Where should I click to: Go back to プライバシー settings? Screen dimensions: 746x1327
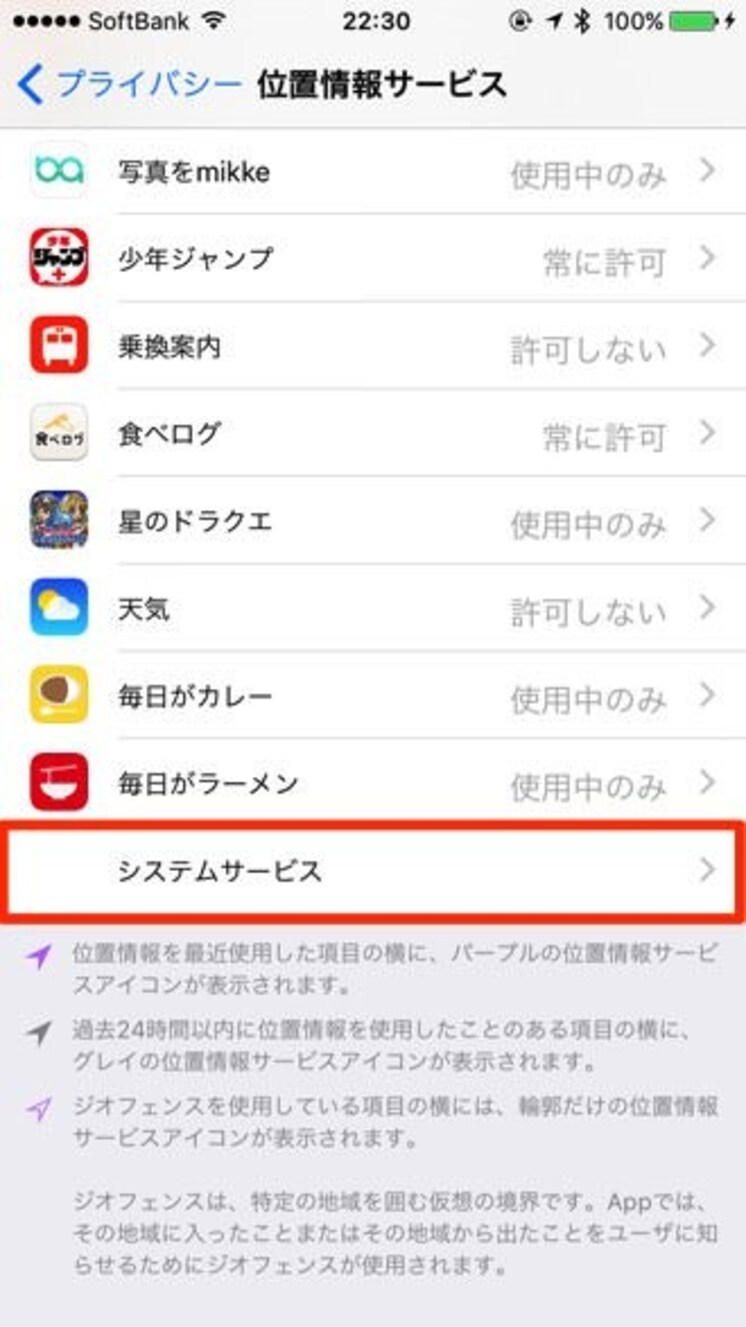128,84
